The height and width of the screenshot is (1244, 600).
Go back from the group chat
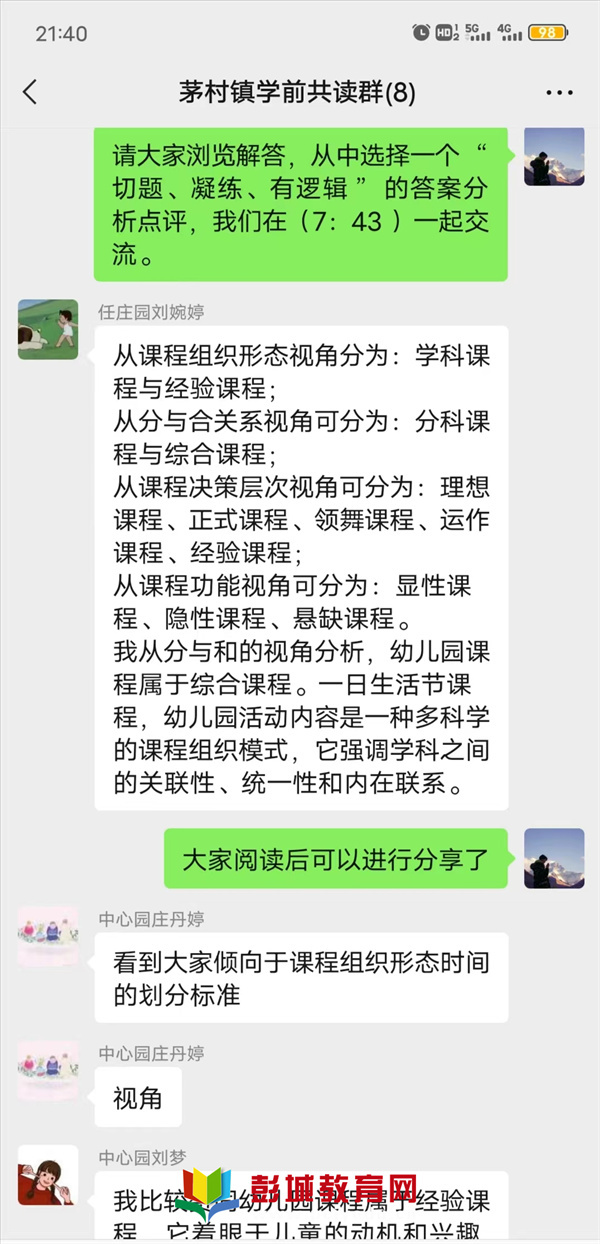tap(30, 93)
